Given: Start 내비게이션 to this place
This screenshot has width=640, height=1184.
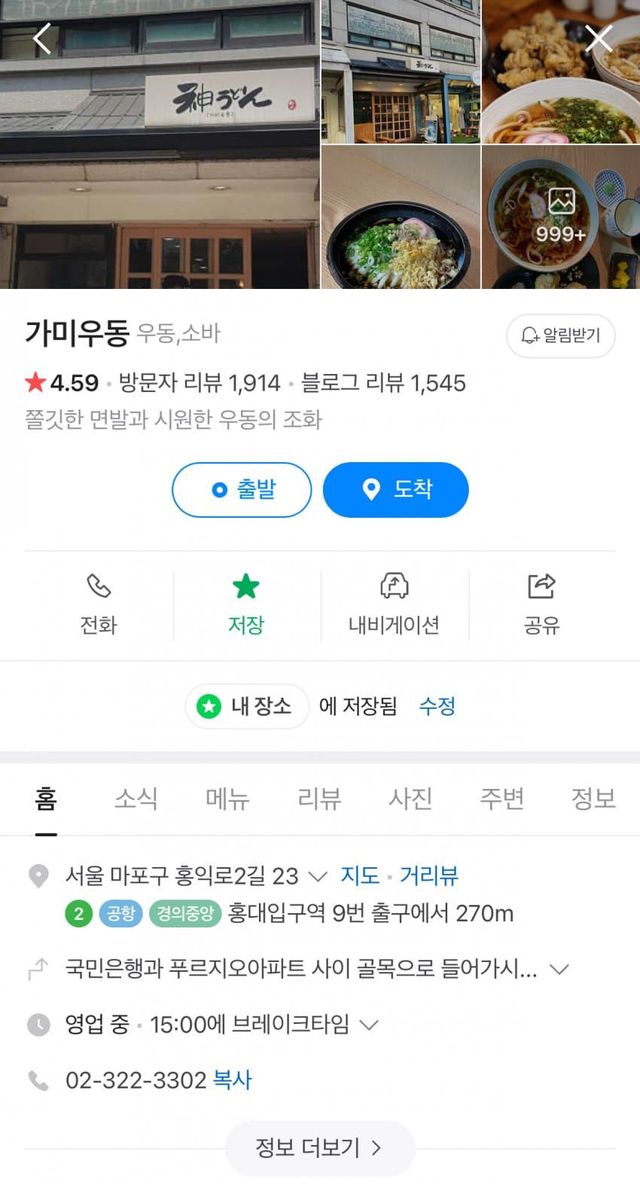Looking at the screenshot, I should point(394,605).
